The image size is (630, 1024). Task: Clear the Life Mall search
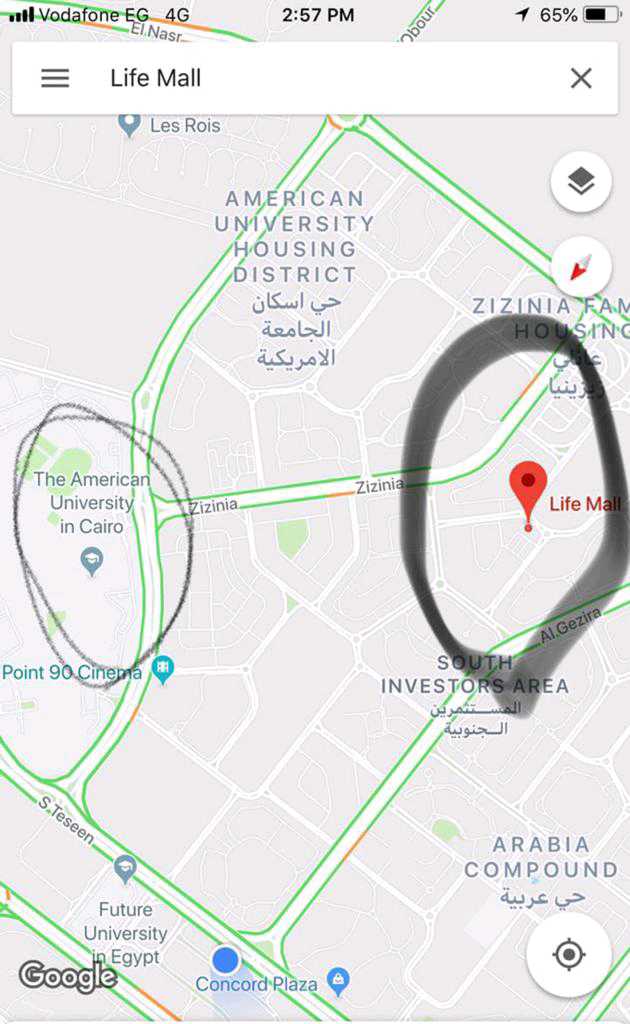point(581,78)
